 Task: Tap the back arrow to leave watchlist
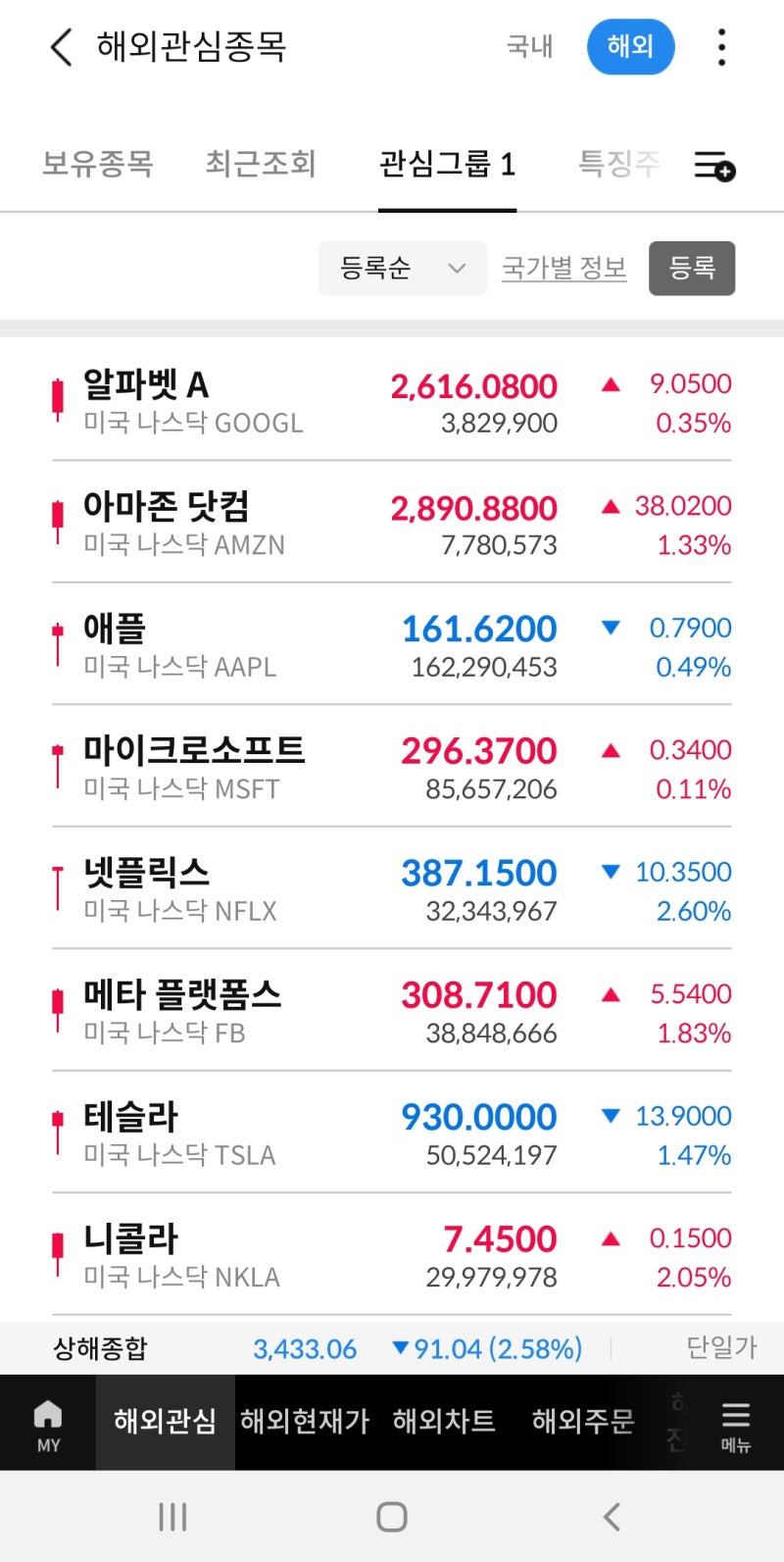click(61, 46)
